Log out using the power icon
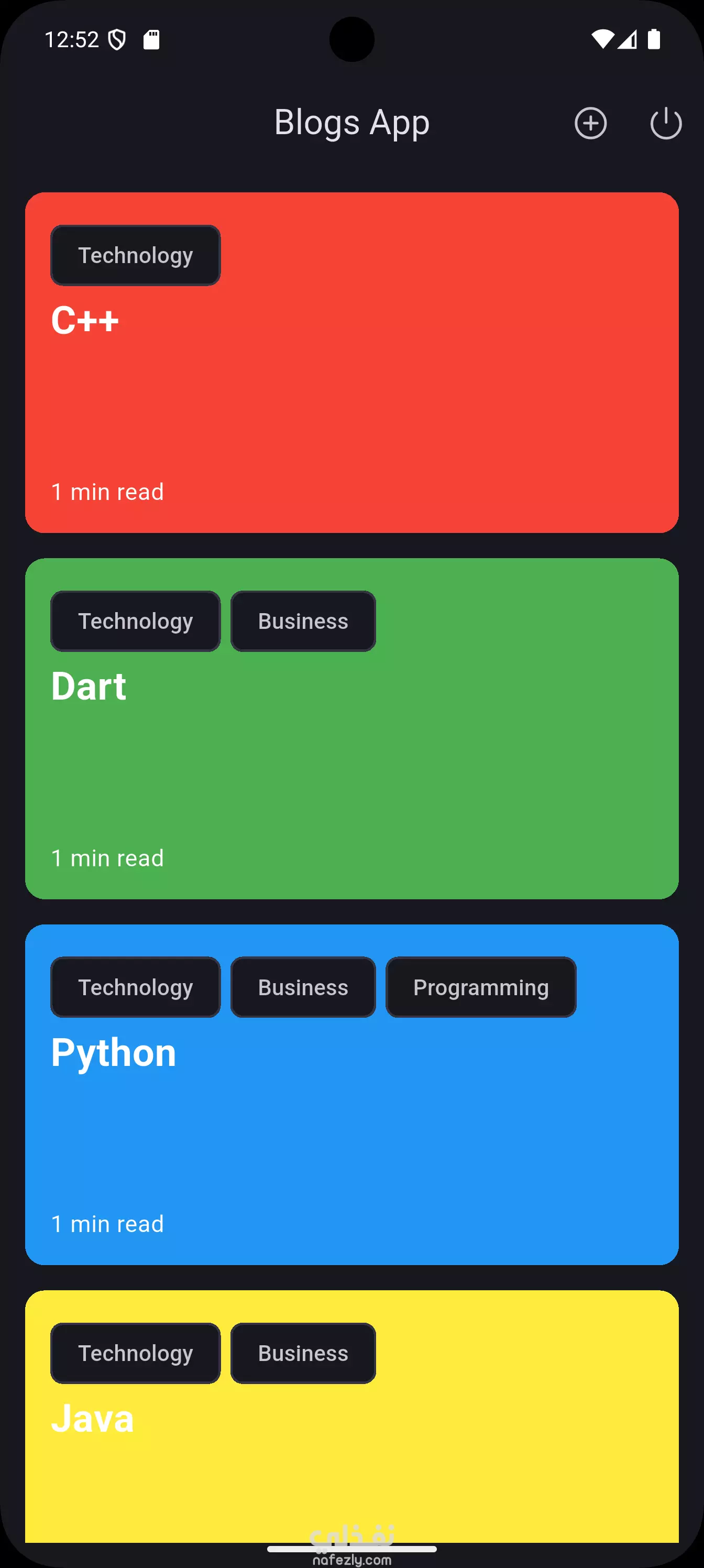 point(666,124)
